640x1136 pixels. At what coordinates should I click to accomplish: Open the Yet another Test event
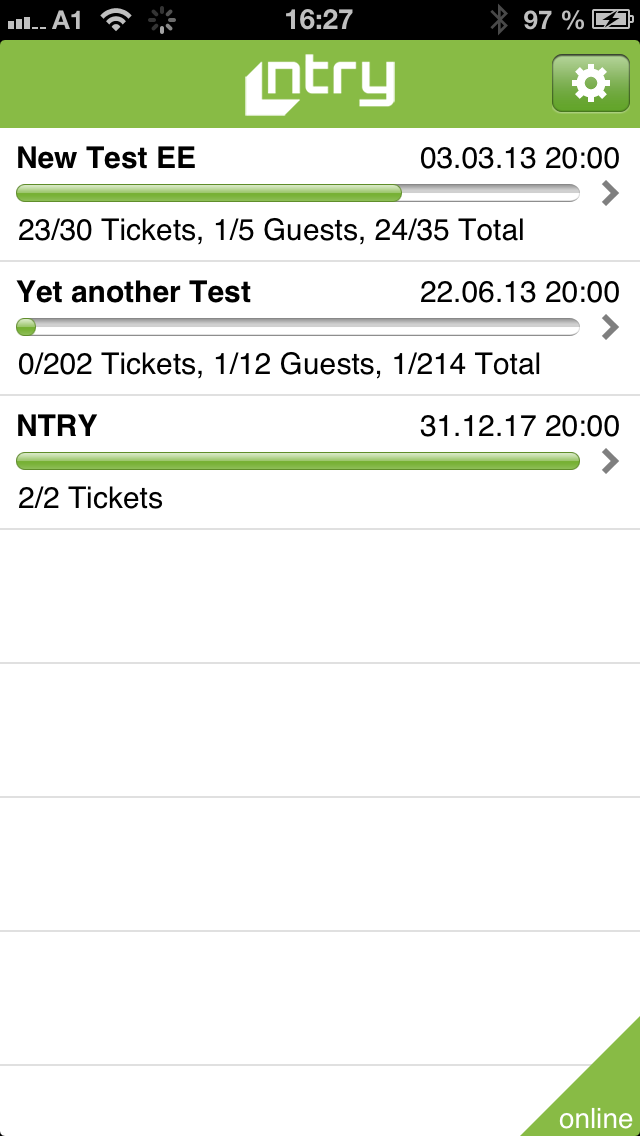click(319, 328)
